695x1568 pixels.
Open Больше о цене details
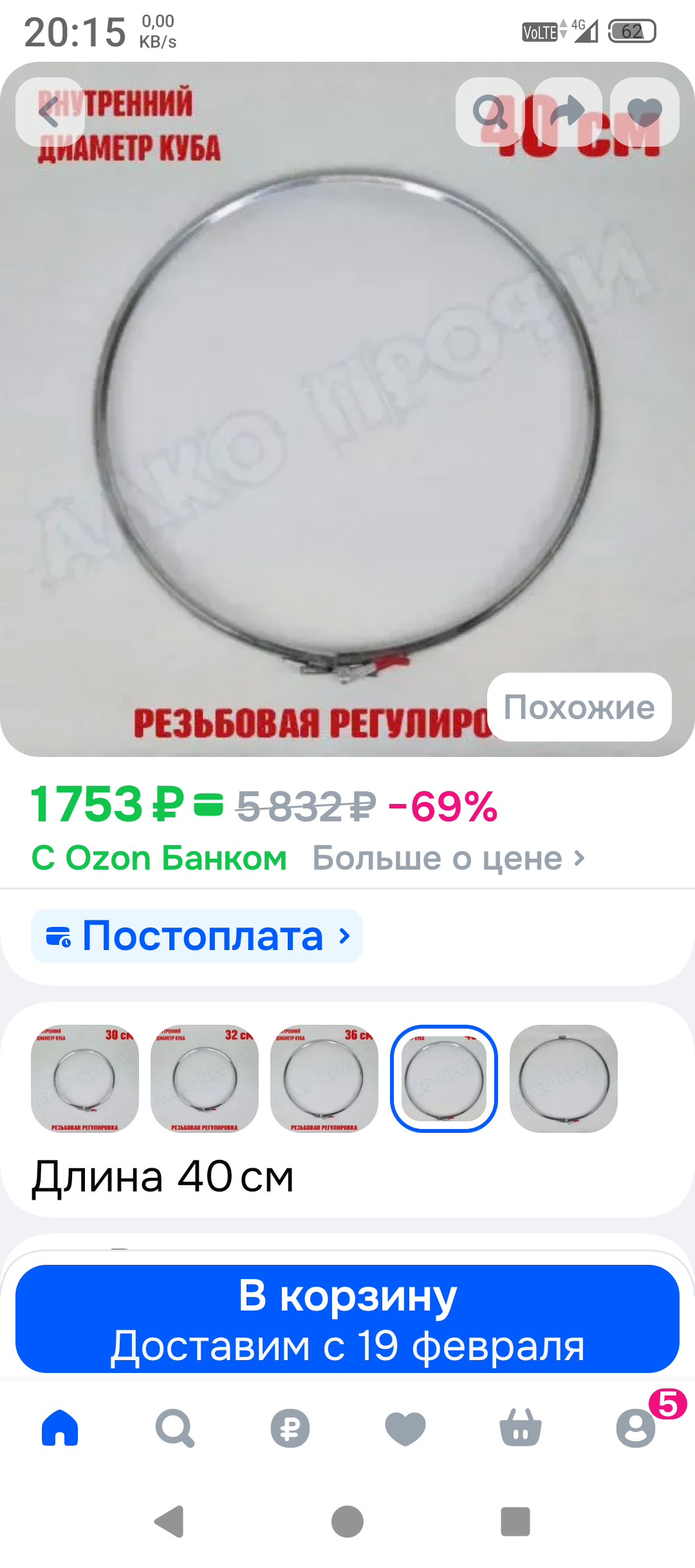coord(449,858)
